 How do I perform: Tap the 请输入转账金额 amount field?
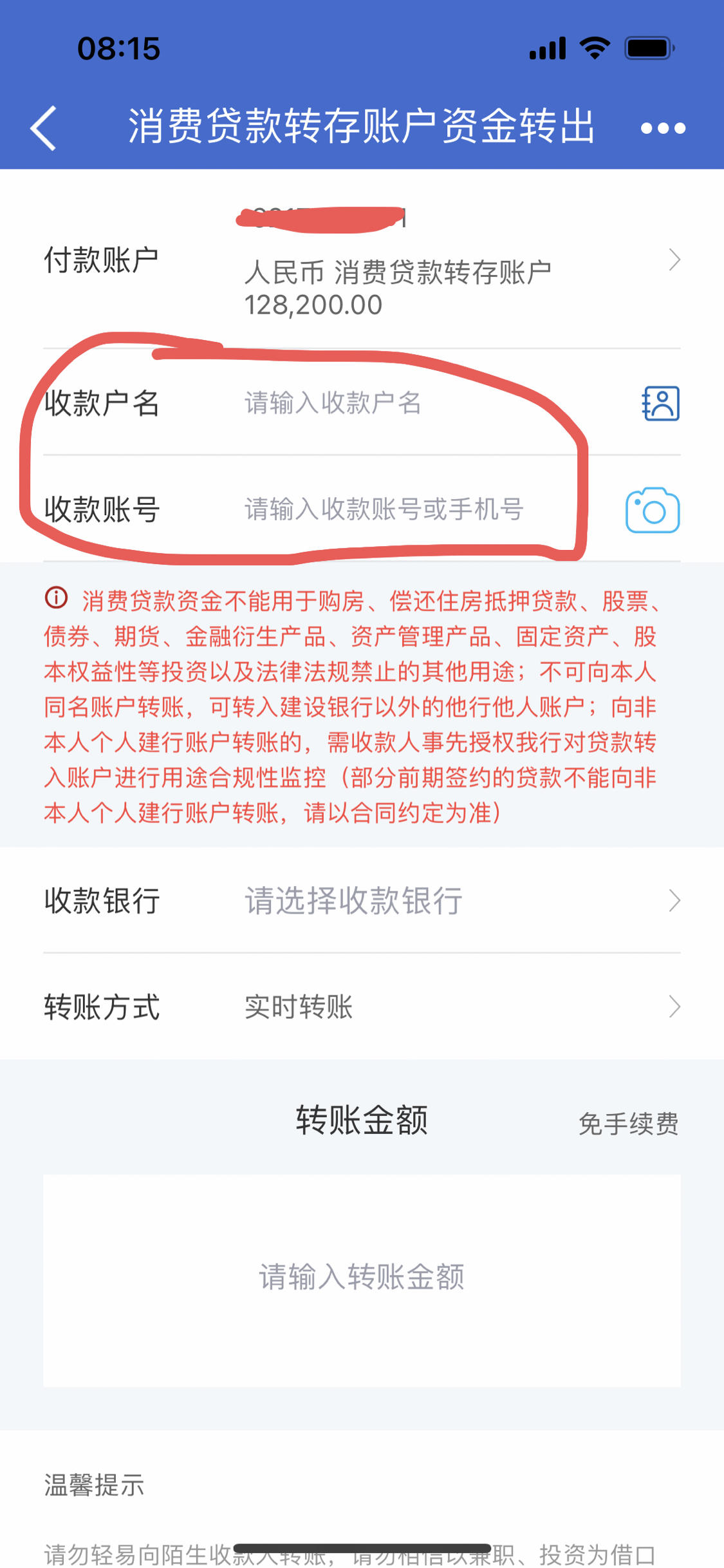coord(362,1278)
